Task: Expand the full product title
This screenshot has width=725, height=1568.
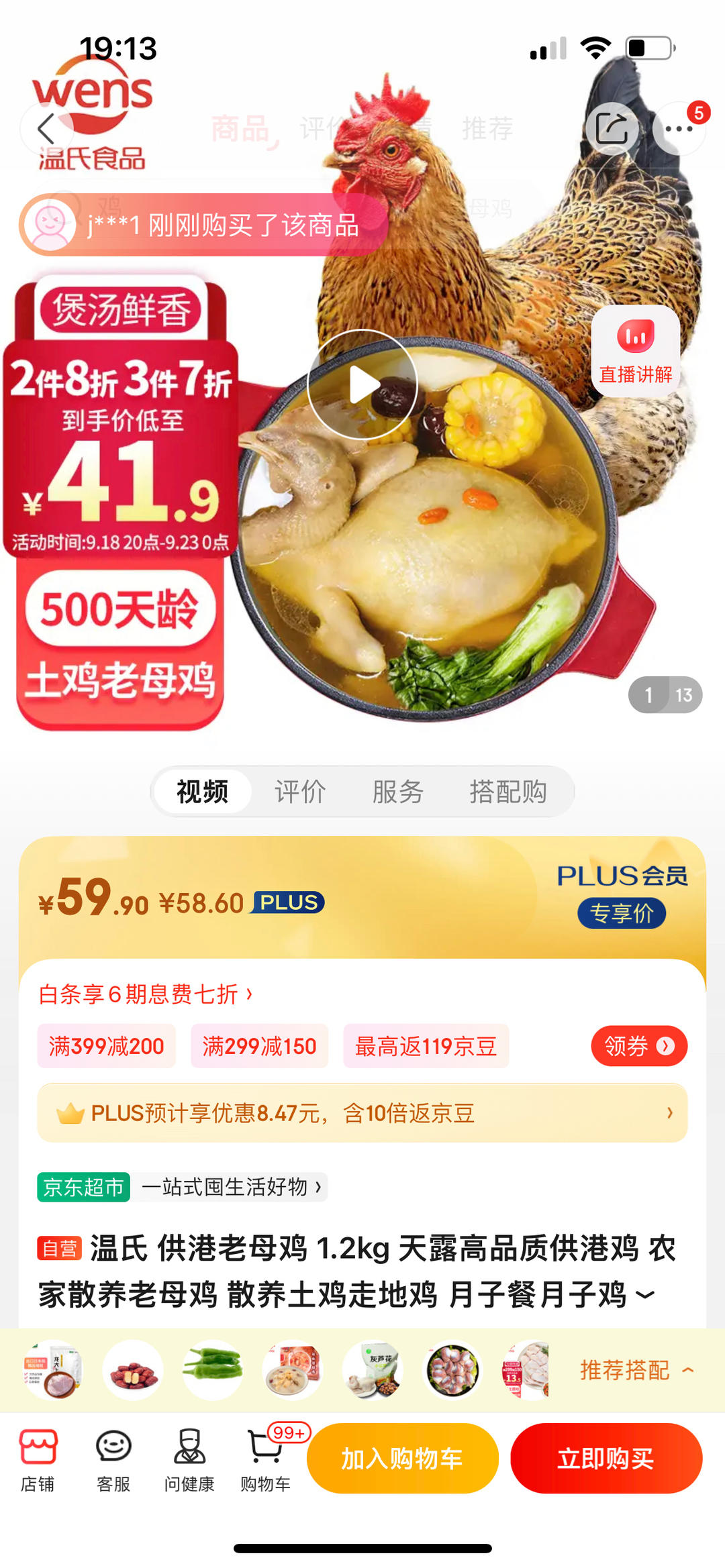Action: tap(644, 1295)
